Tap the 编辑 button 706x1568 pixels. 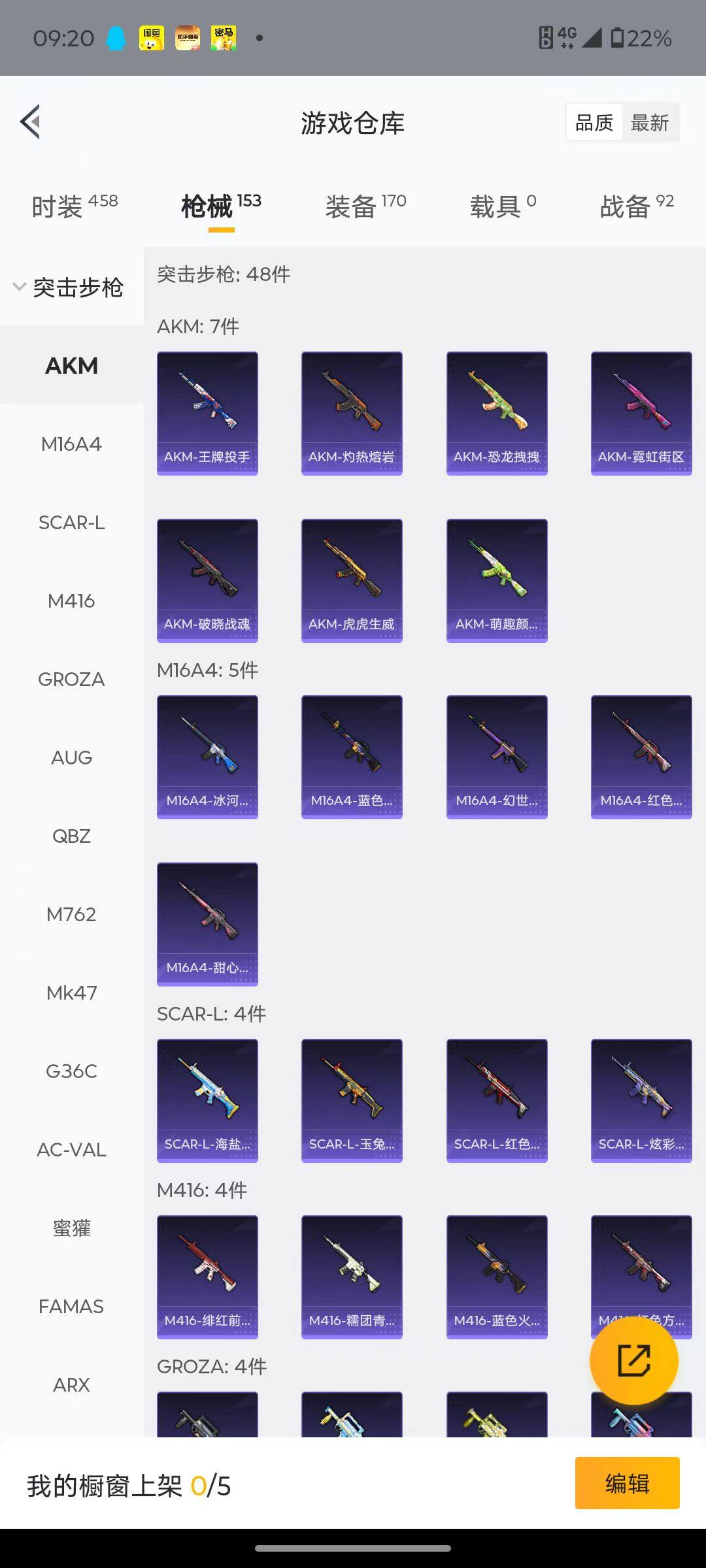(627, 1483)
